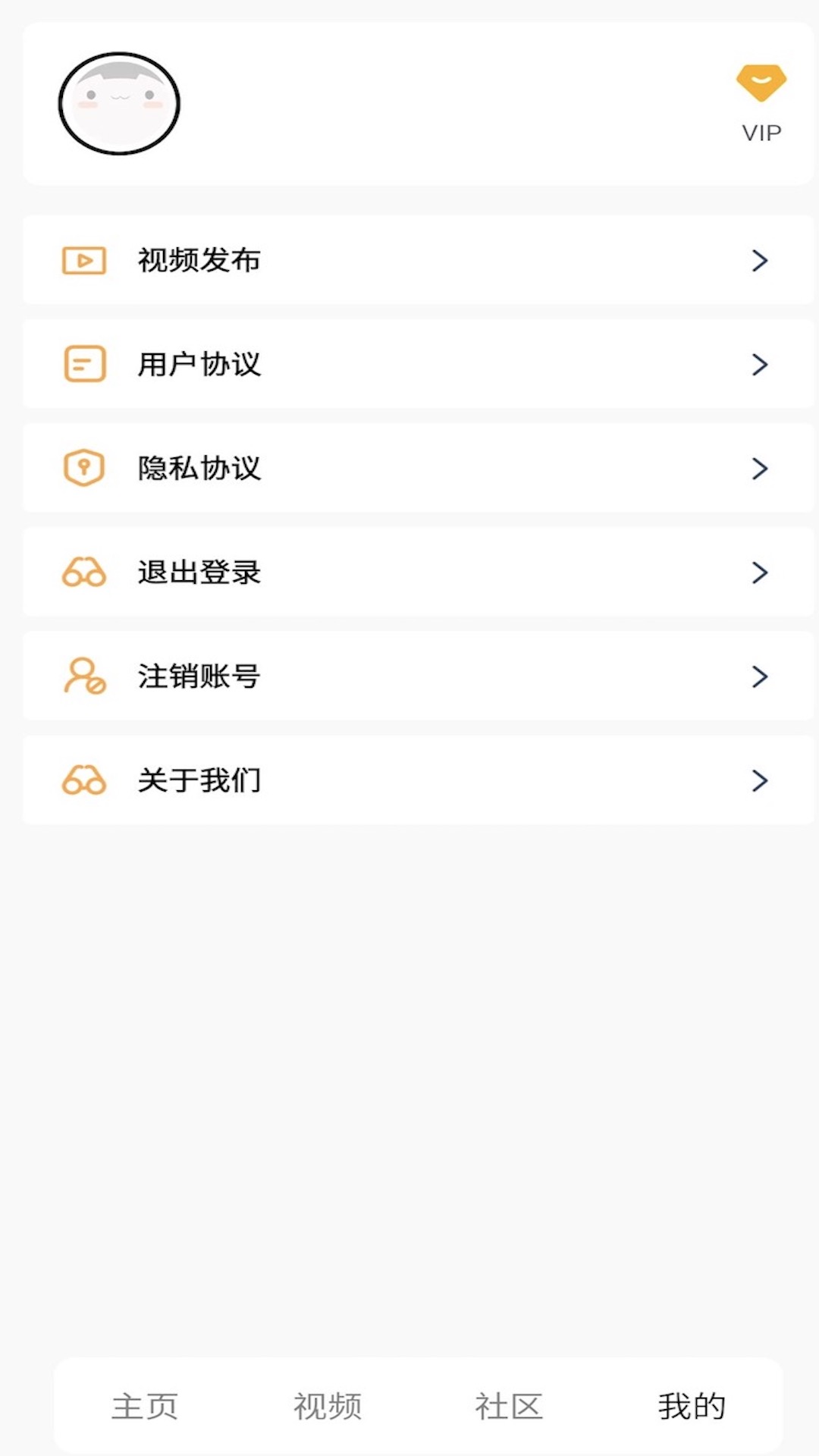Screen dimensions: 819x1456
Task: Select the video play icon beside 视频发布
Action: tap(85, 260)
